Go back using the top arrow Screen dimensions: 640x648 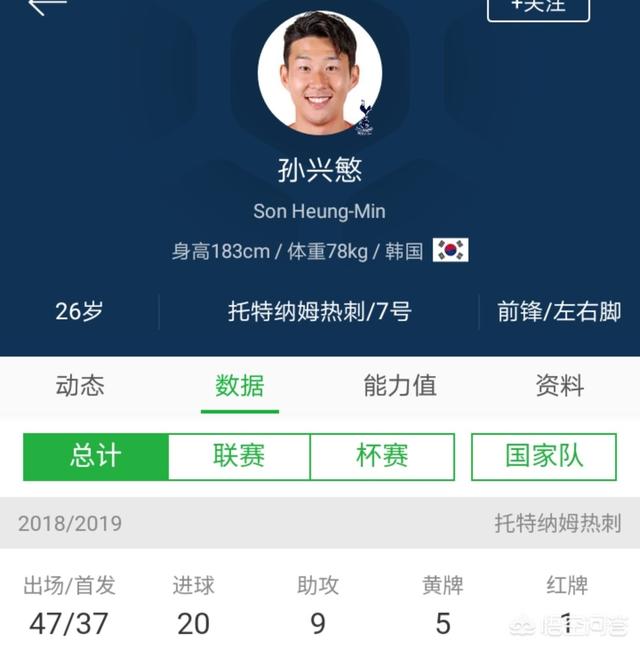(x=47, y=6)
